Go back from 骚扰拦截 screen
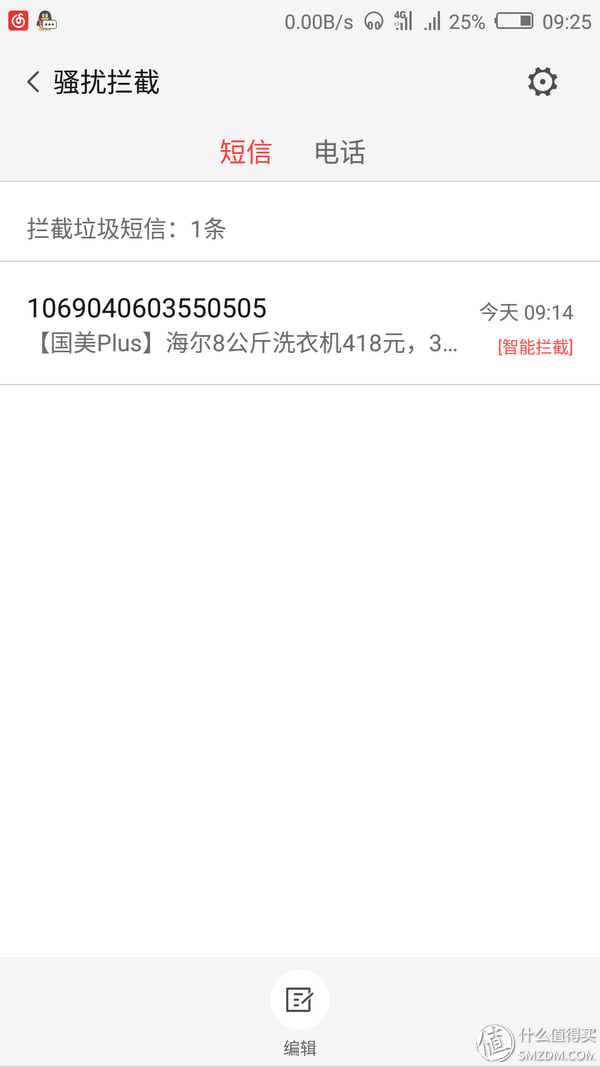Viewport: 600px width, 1067px height. (x=33, y=82)
